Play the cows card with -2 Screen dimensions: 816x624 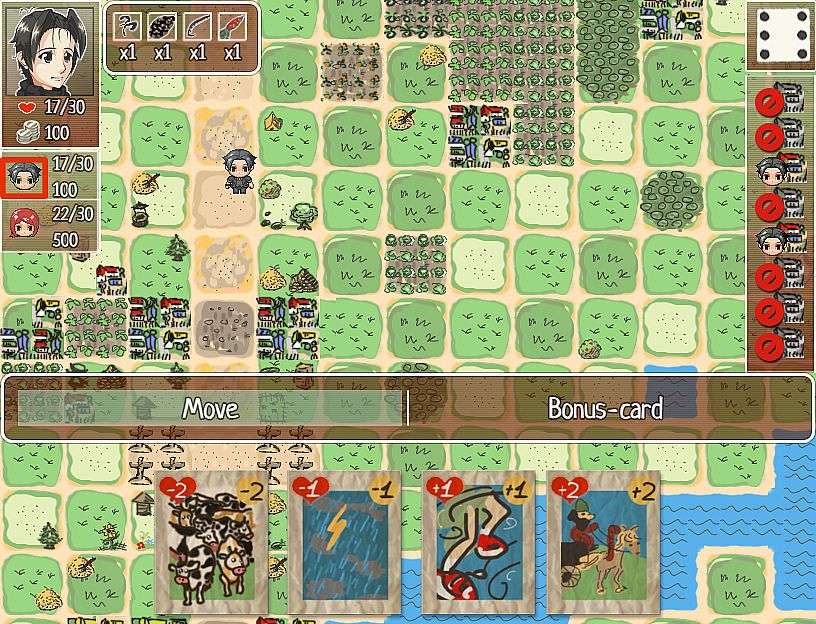[x=212, y=545]
